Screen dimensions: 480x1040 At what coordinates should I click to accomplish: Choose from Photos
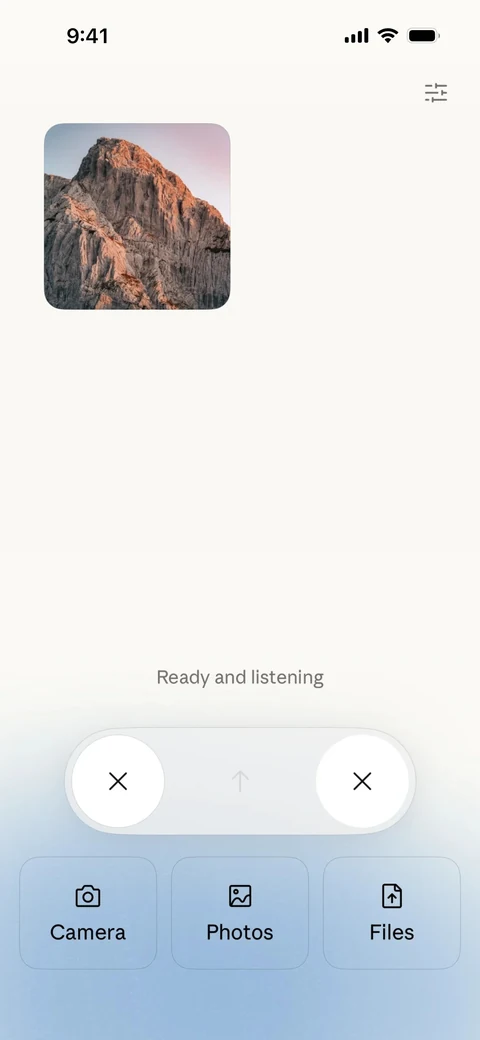click(240, 913)
